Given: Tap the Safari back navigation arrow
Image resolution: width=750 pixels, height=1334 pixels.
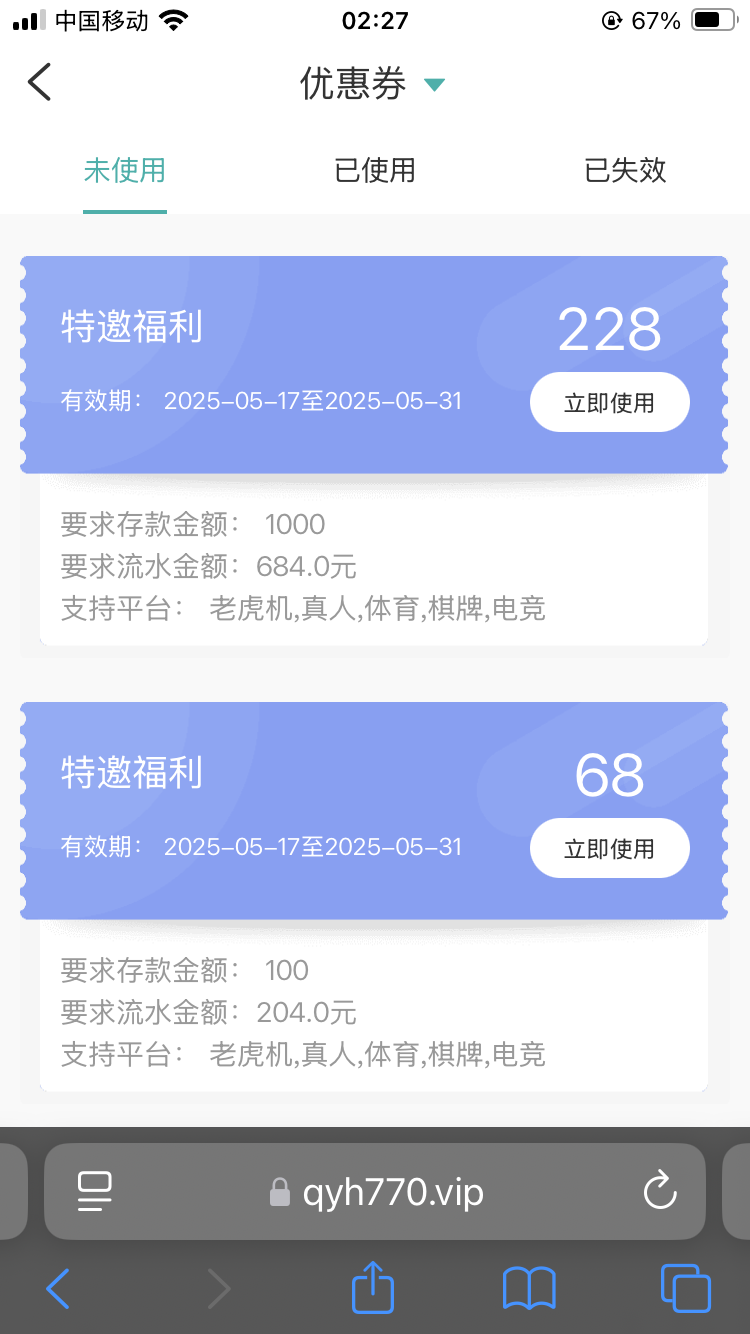Looking at the screenshot, I should pyautogui.click(x=57, y=1288).
